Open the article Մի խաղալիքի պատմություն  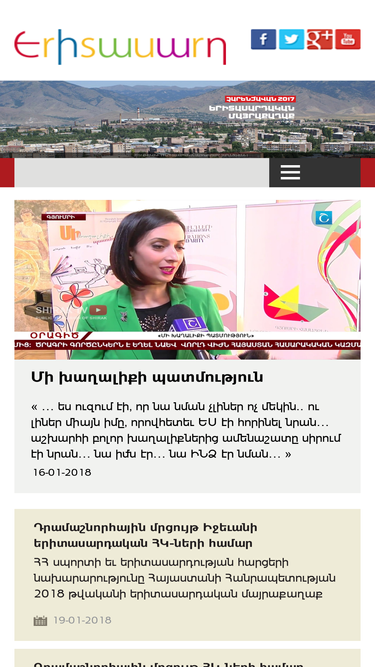(147, 377)
